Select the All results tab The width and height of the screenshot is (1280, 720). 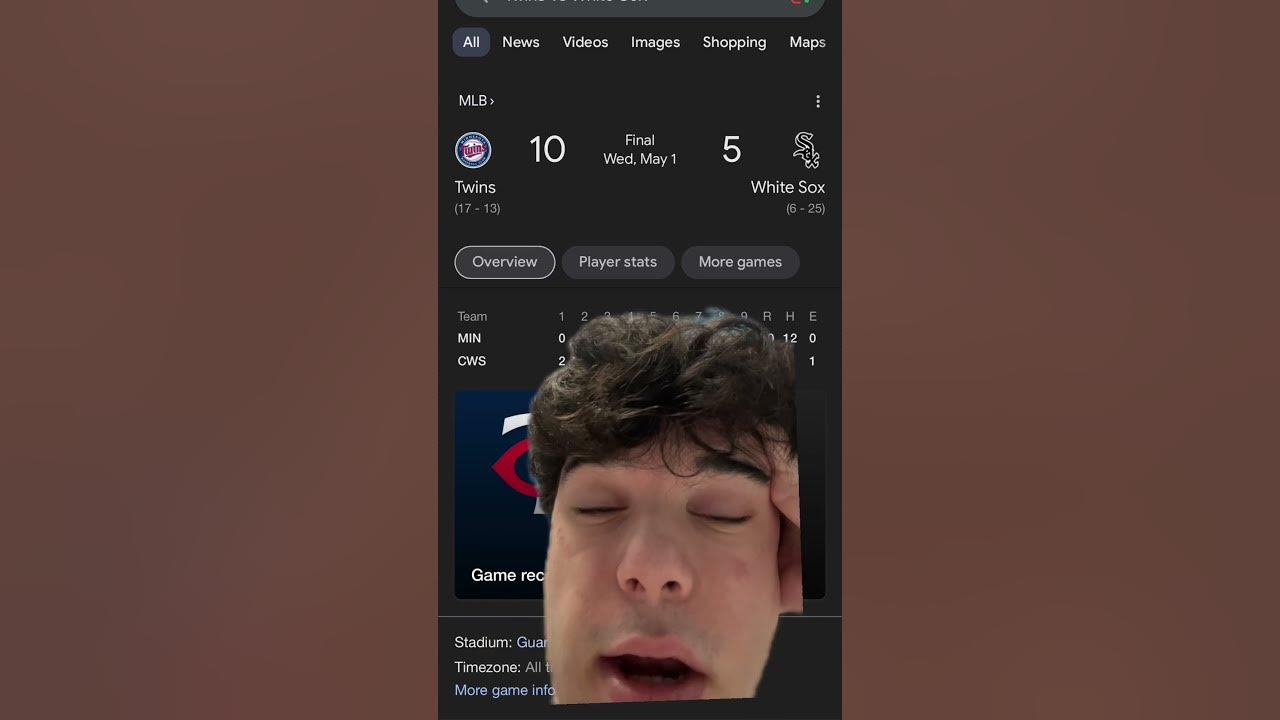[471, 42]
